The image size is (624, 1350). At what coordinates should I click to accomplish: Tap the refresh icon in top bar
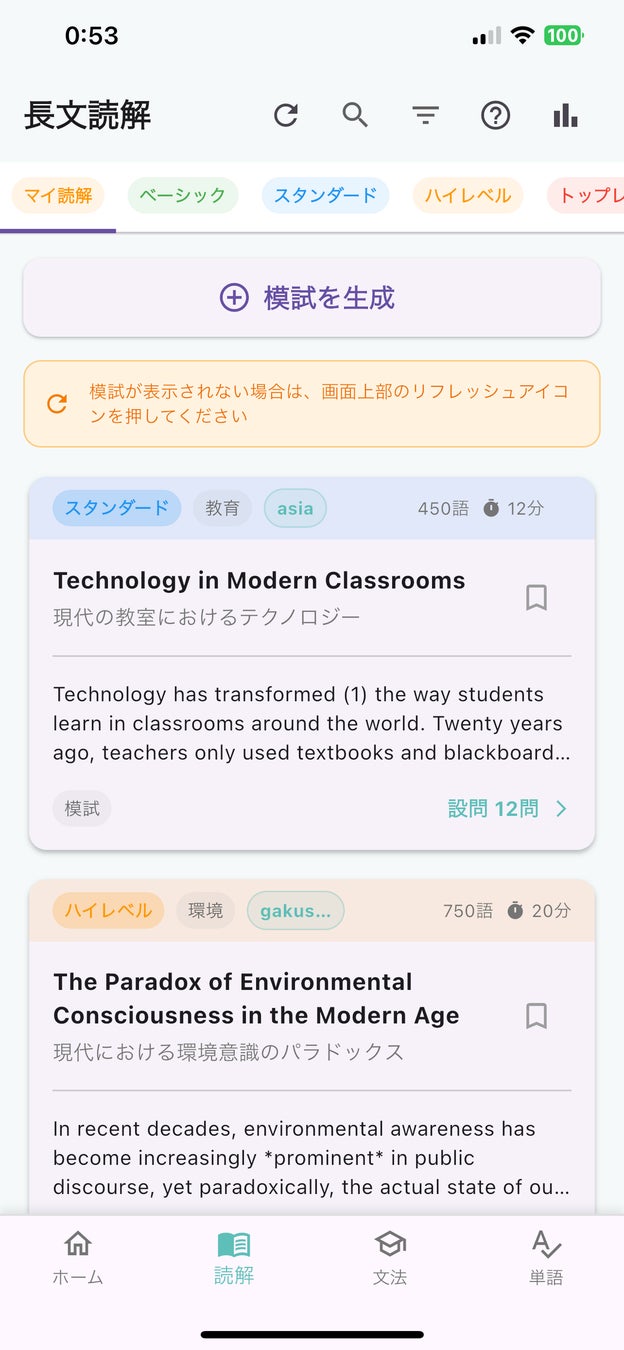[286, 116]
